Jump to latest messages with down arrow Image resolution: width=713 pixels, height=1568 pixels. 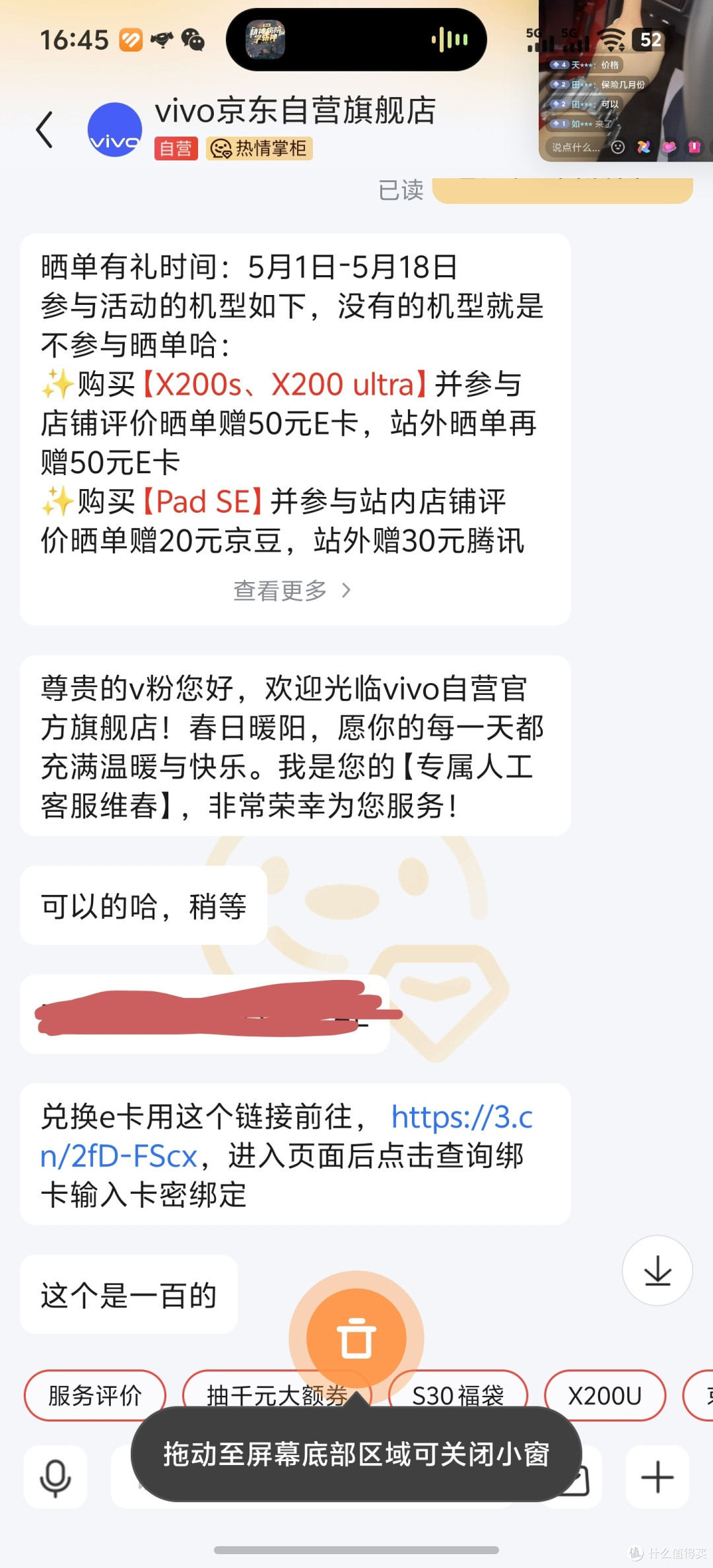(x=657, y=1270)
